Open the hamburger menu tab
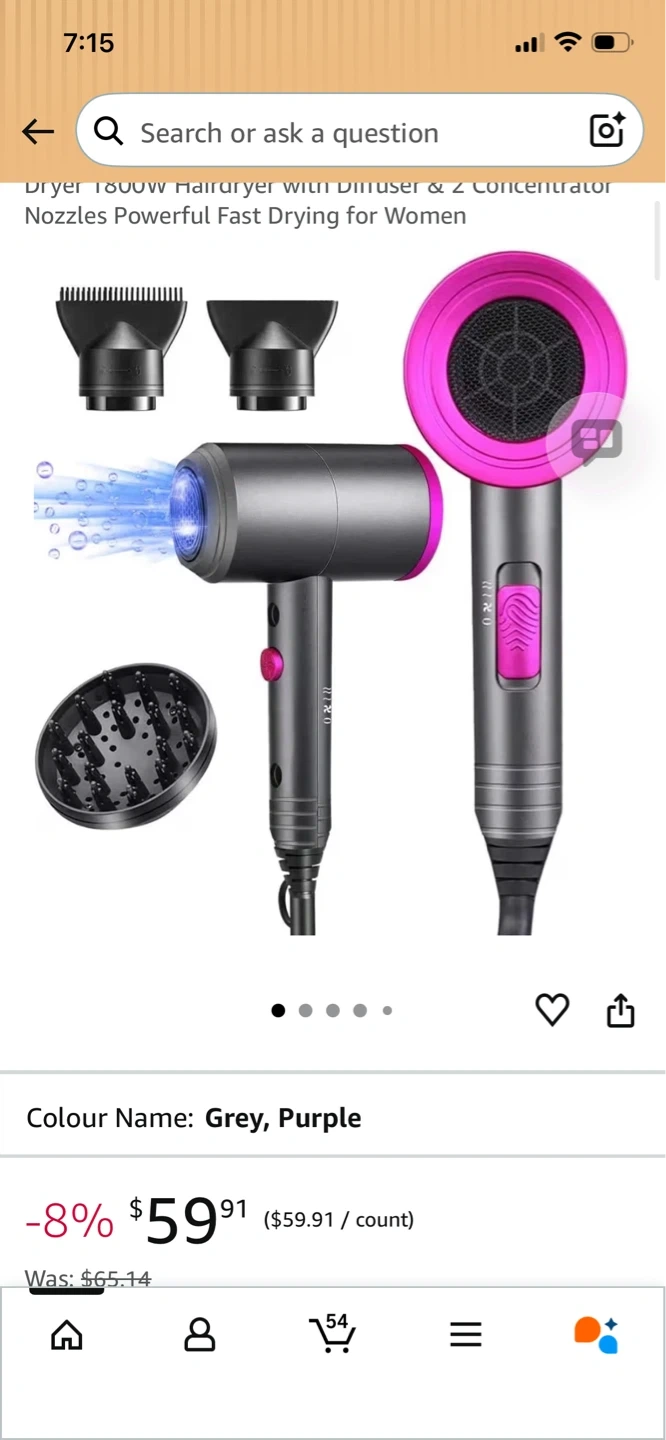This screenshot has width=666, height=1440. point(465,1335)
